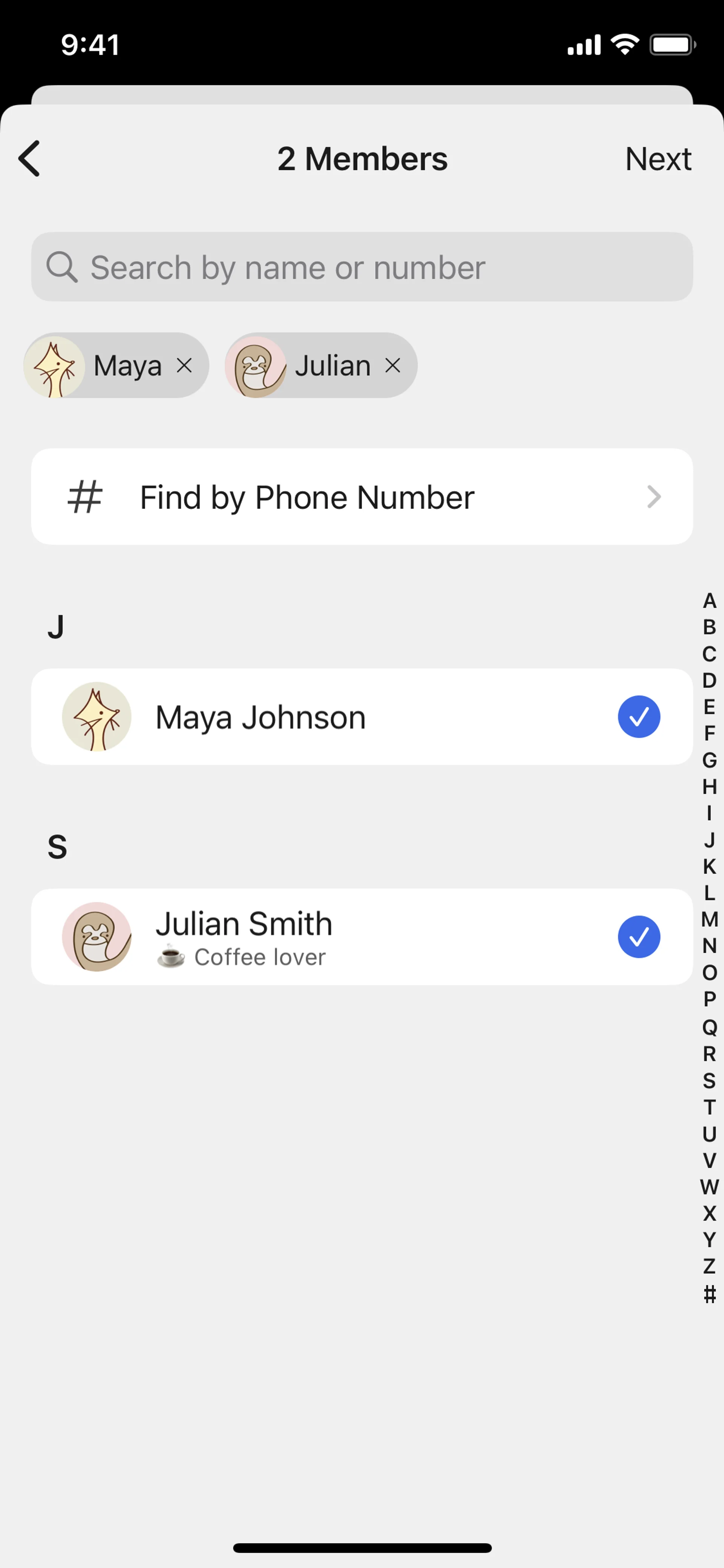This screenshot has height=1568, width=724.
Task: Deselect Maya Johnson checkbox
Action: point(639,717)
